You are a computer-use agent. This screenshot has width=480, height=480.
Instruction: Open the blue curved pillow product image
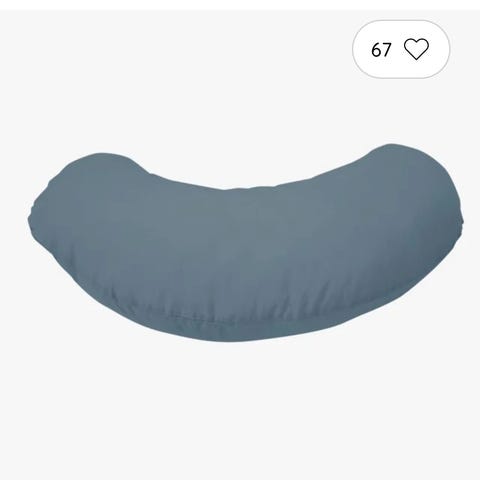pos(245,243)
